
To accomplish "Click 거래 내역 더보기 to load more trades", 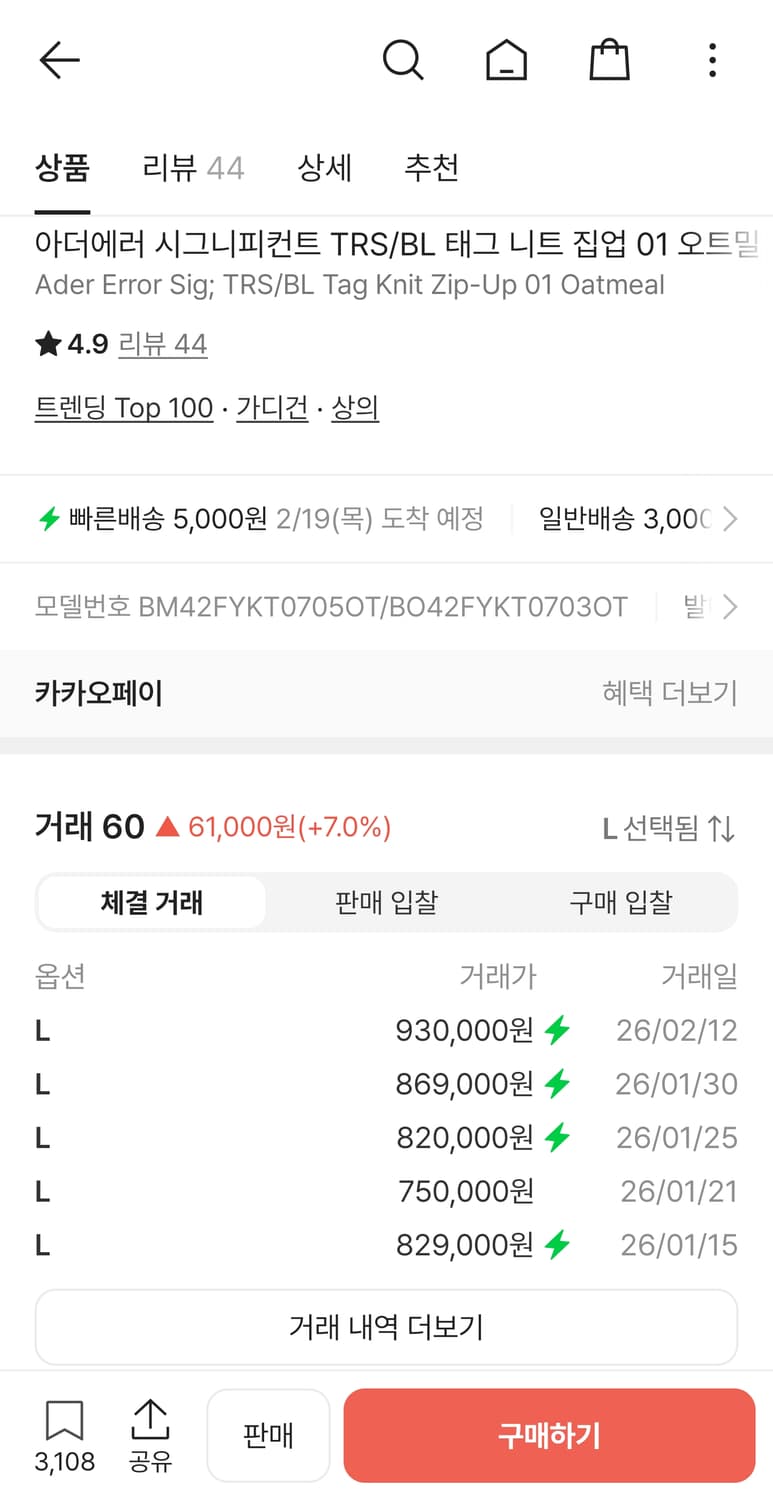I will point(386,1327).
